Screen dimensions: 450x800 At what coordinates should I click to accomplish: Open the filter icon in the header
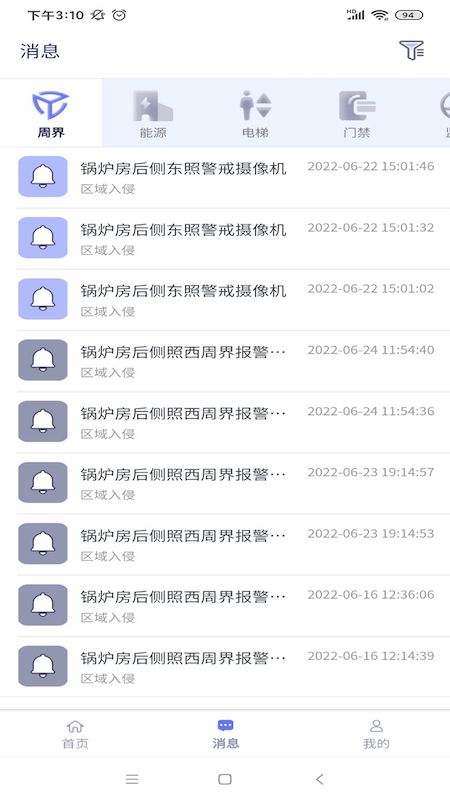pyautogui.click(x=411, y=50)
